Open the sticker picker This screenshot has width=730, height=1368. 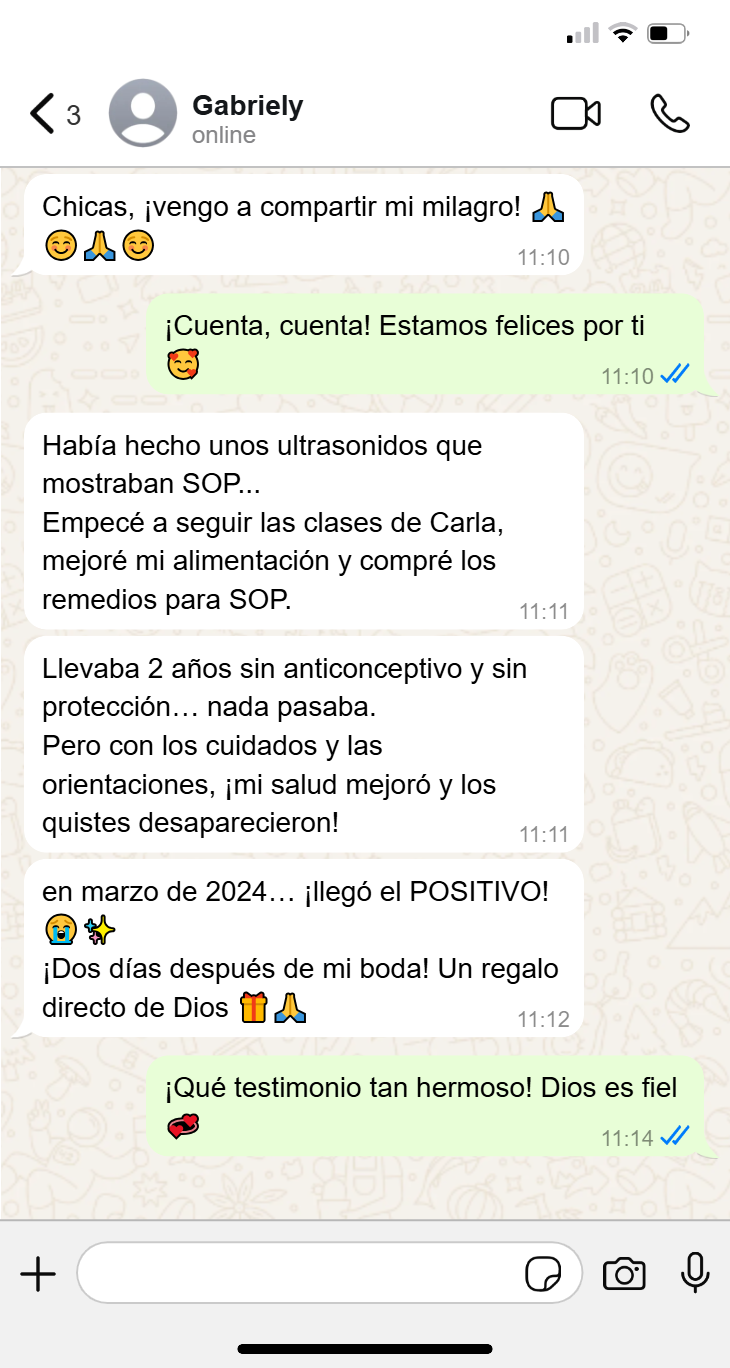click(543, 1274)
